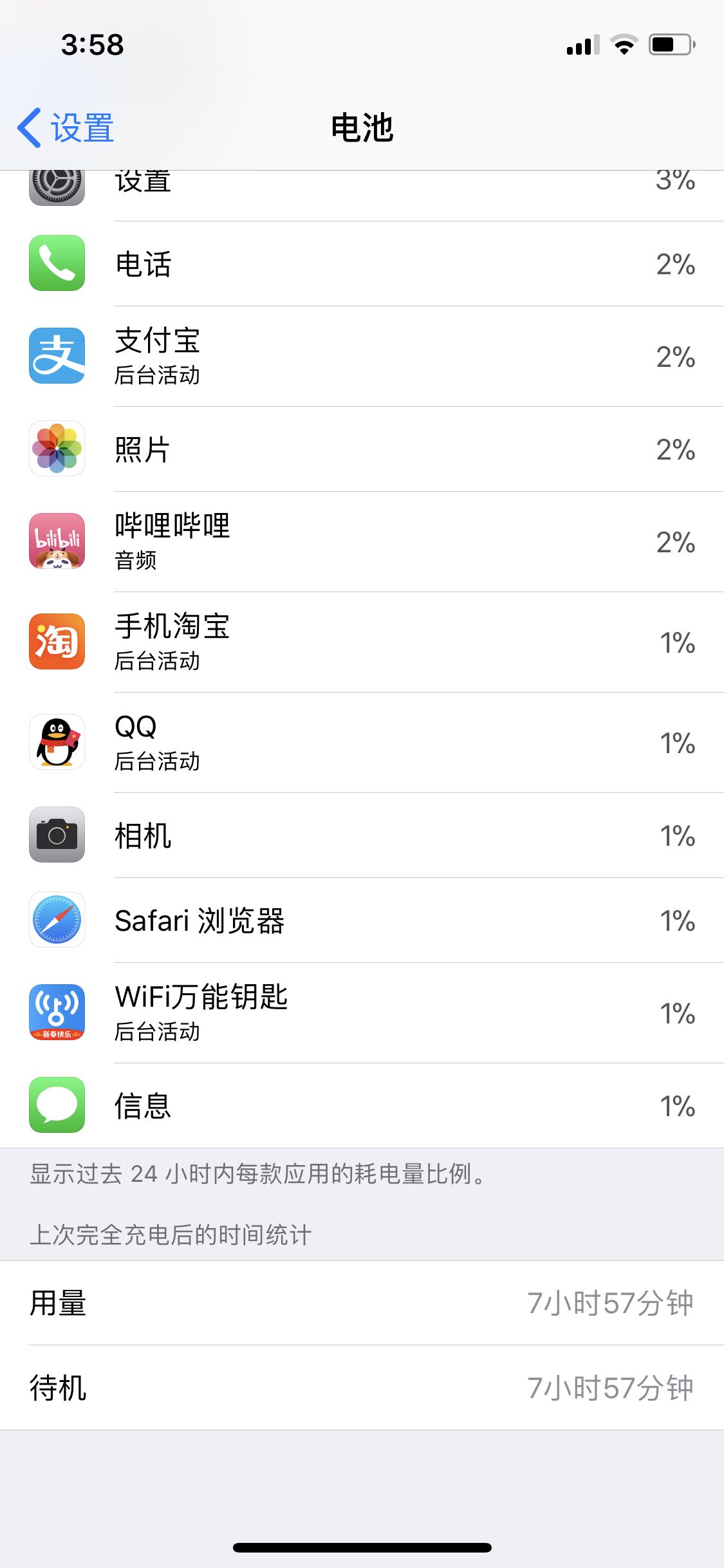Go back to the 设置 page
The width and height of the screenshot is (724, 1568).
tap(66, 127)
